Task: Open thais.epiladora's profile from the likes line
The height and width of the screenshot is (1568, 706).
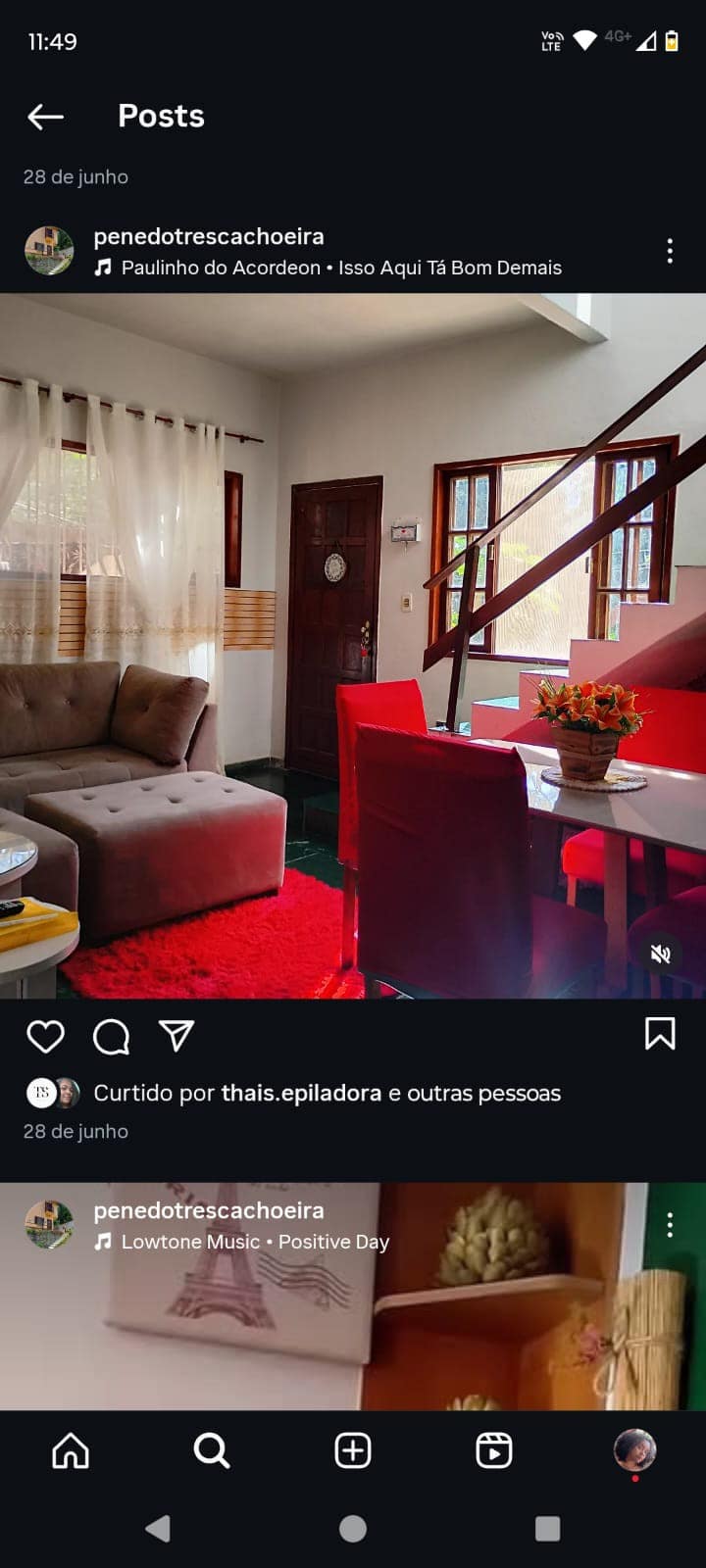Action: point(301,1093)
